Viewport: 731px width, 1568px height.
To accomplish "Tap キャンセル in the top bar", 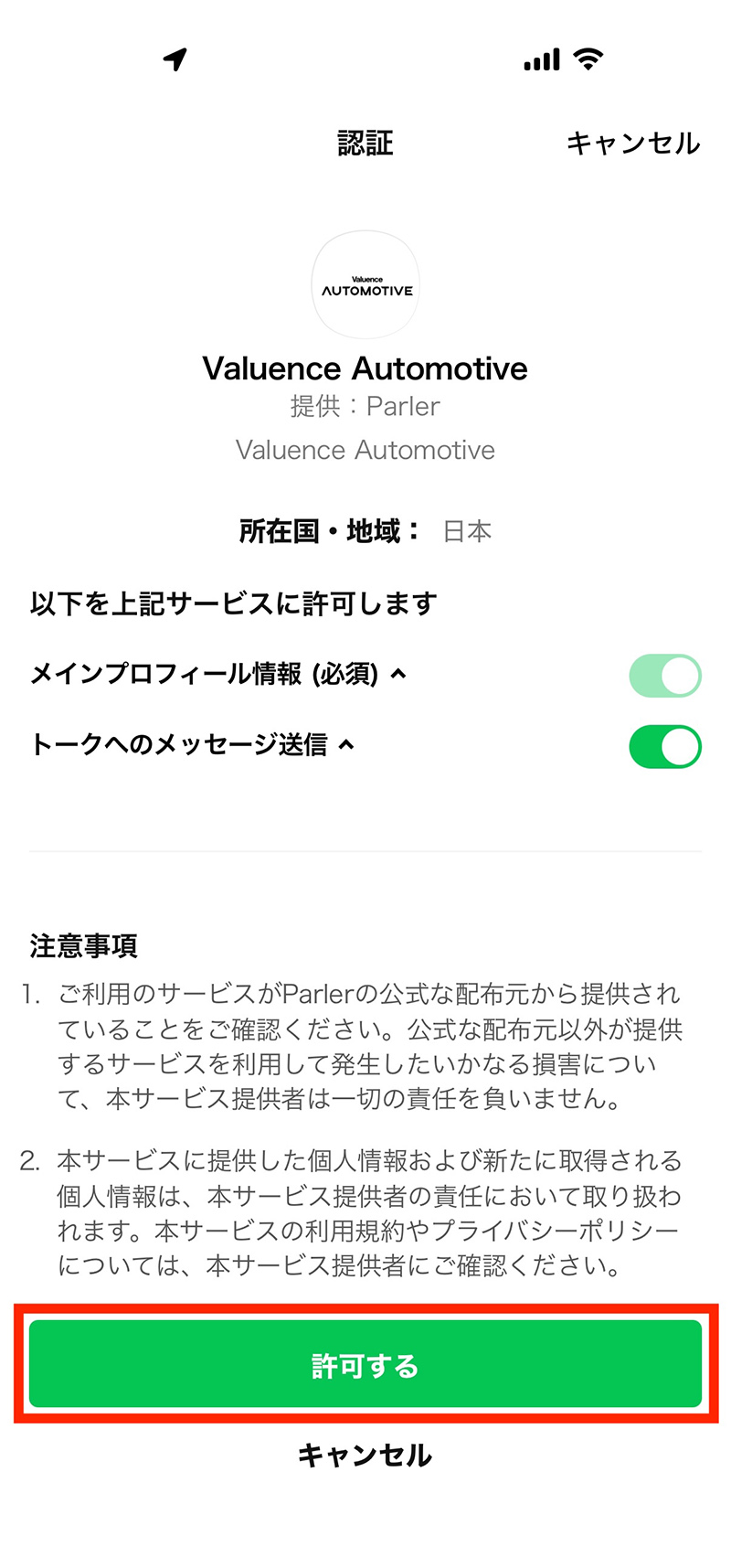I will point(632,144).
